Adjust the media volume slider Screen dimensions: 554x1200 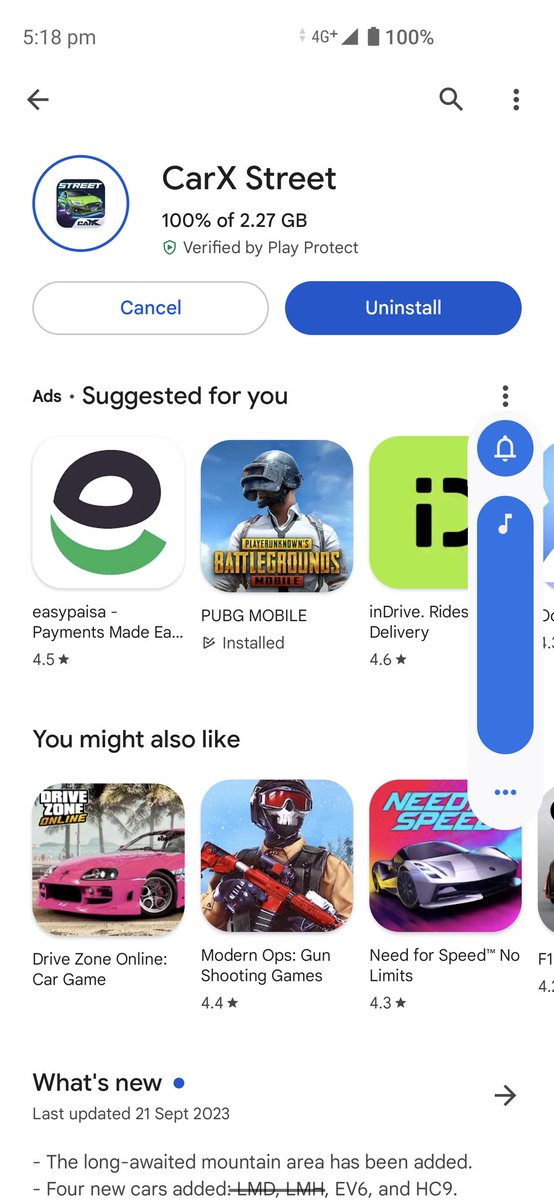(505, 626)
